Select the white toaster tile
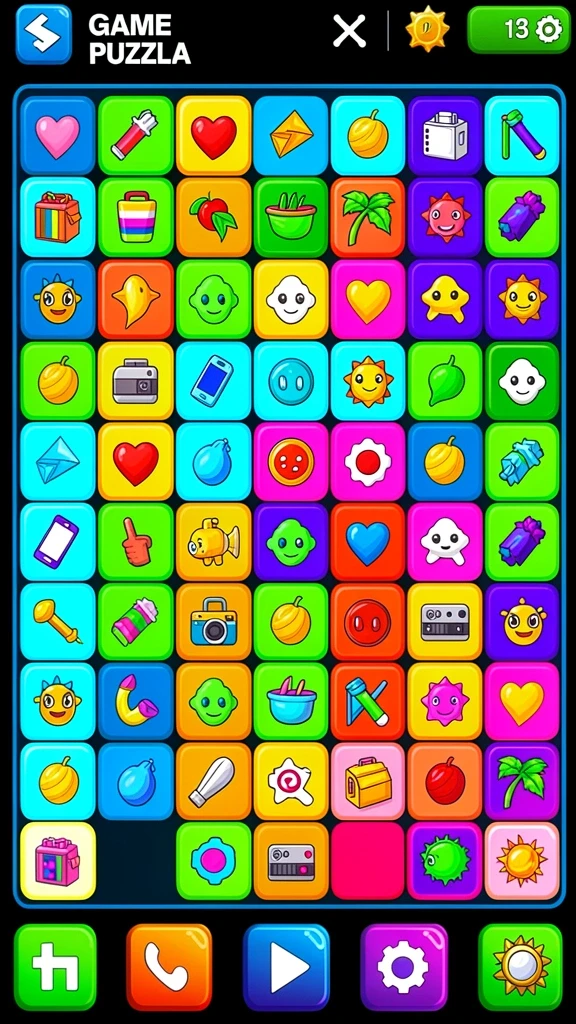The width and height of the screenshot is (576, 1024). point(445,136)
